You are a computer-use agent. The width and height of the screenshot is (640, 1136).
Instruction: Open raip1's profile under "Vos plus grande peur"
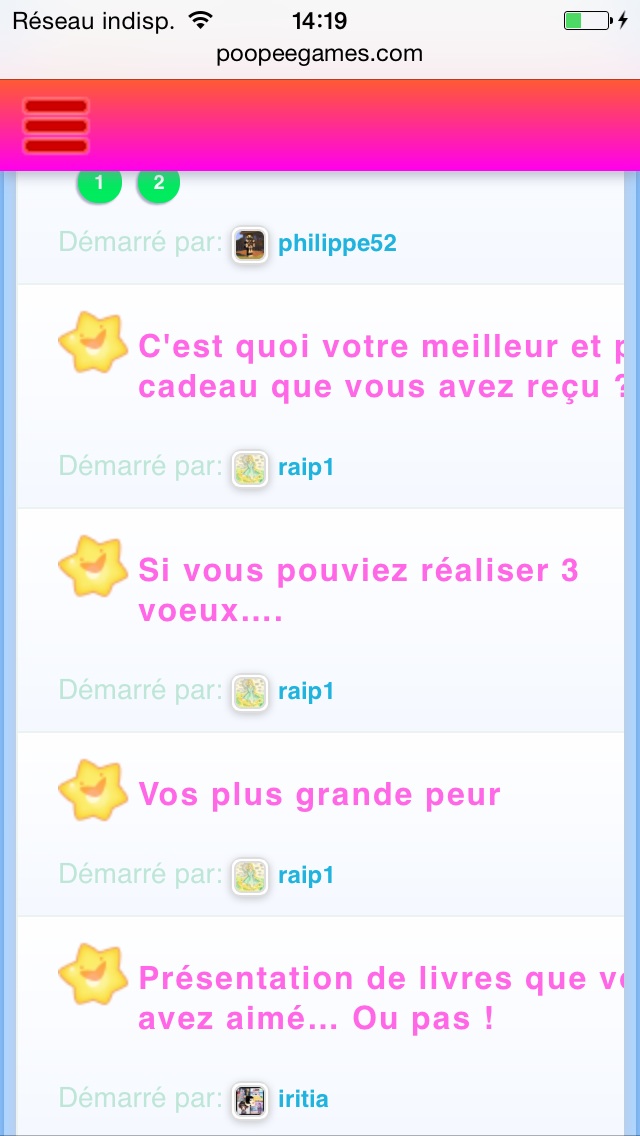tap(306, 876)
